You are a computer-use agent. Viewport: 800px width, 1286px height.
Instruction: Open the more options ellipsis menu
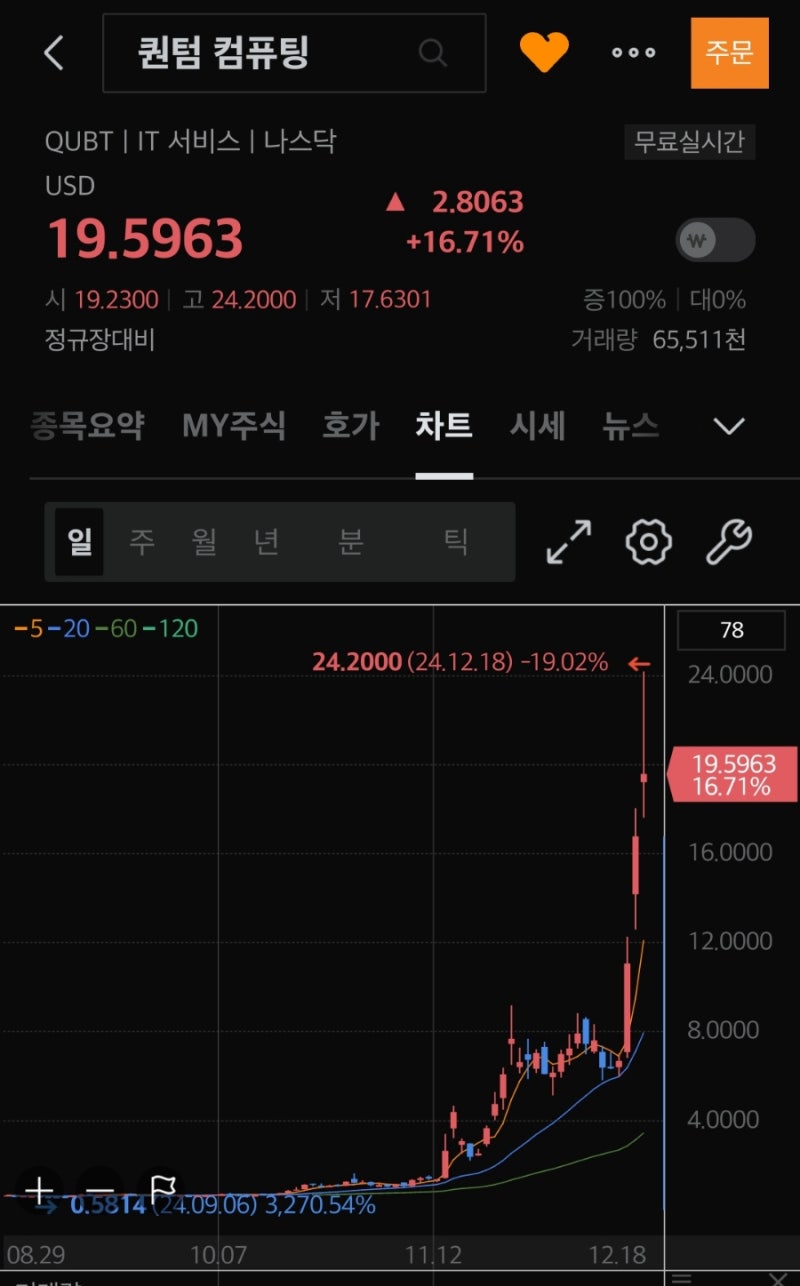[632, 52]
